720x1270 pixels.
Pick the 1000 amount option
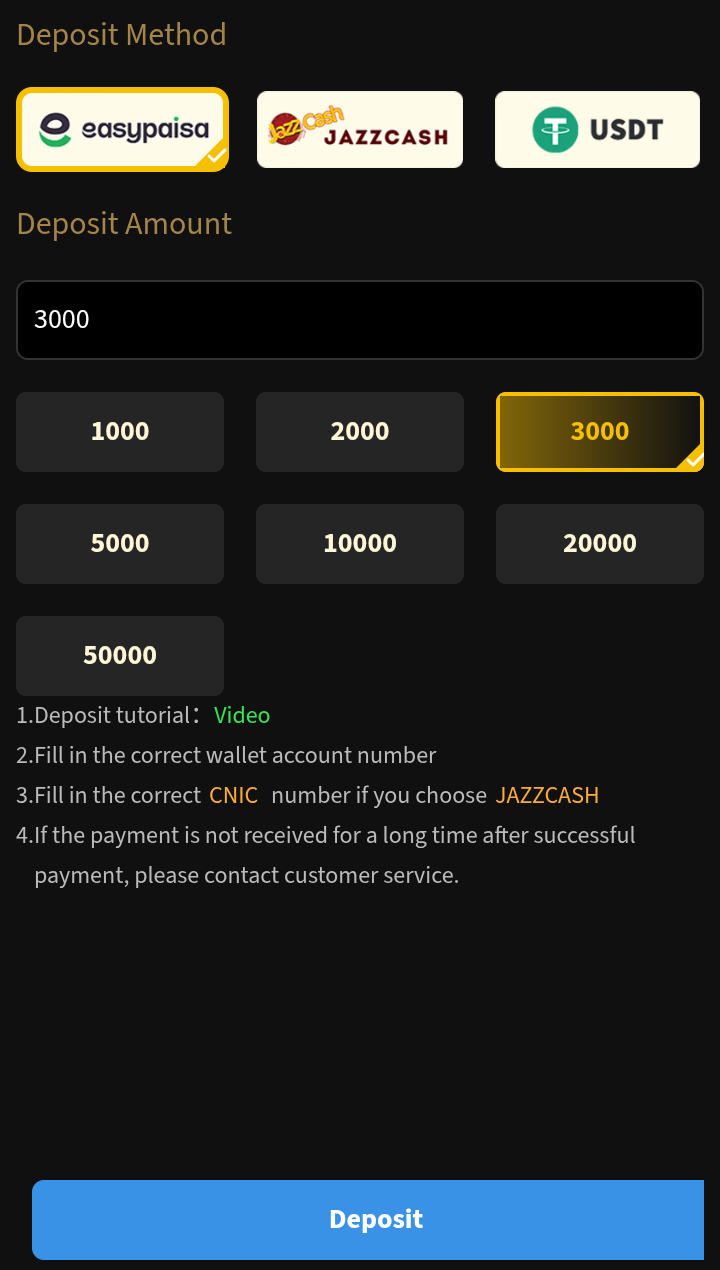tap(120, 432)
